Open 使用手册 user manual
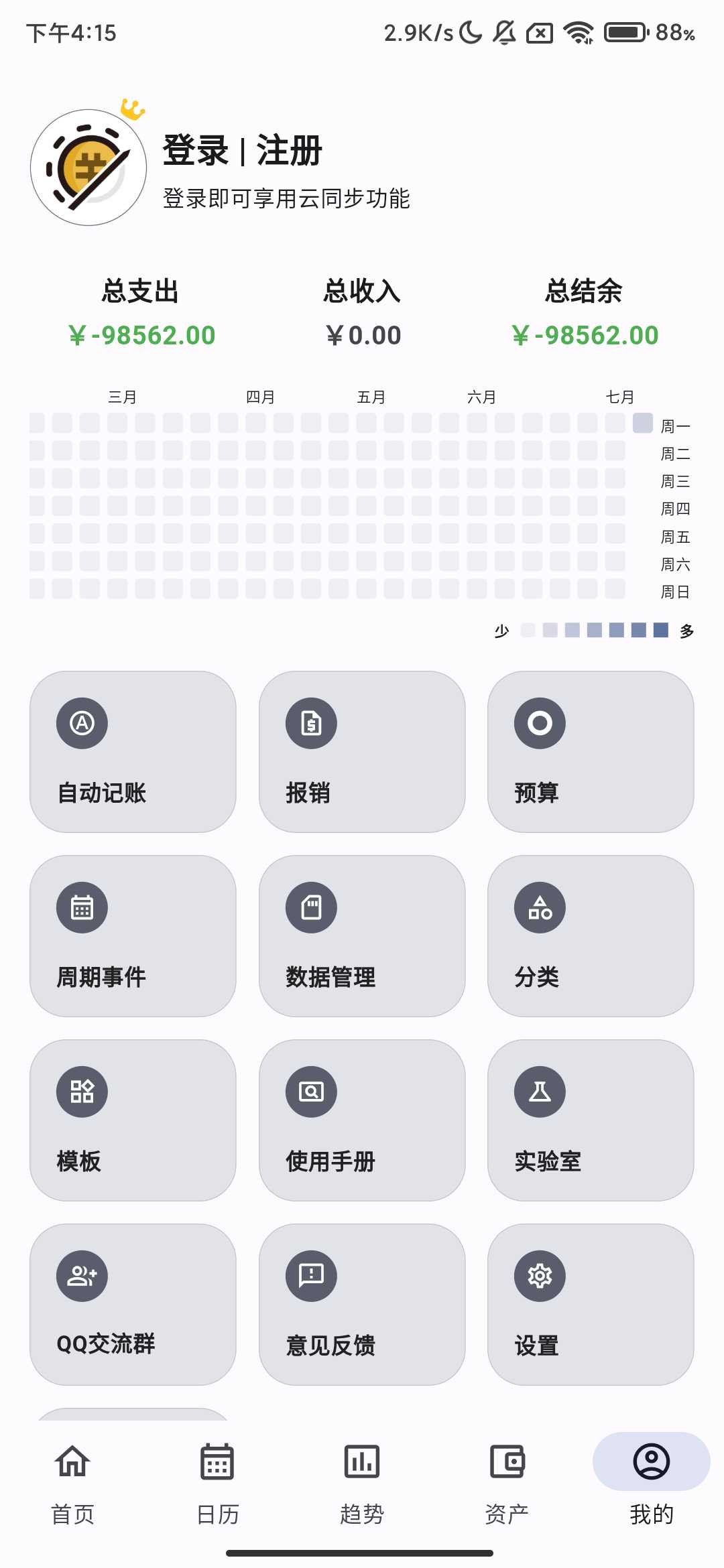This screenshot has width=724, height=1568. [362, 1120]
